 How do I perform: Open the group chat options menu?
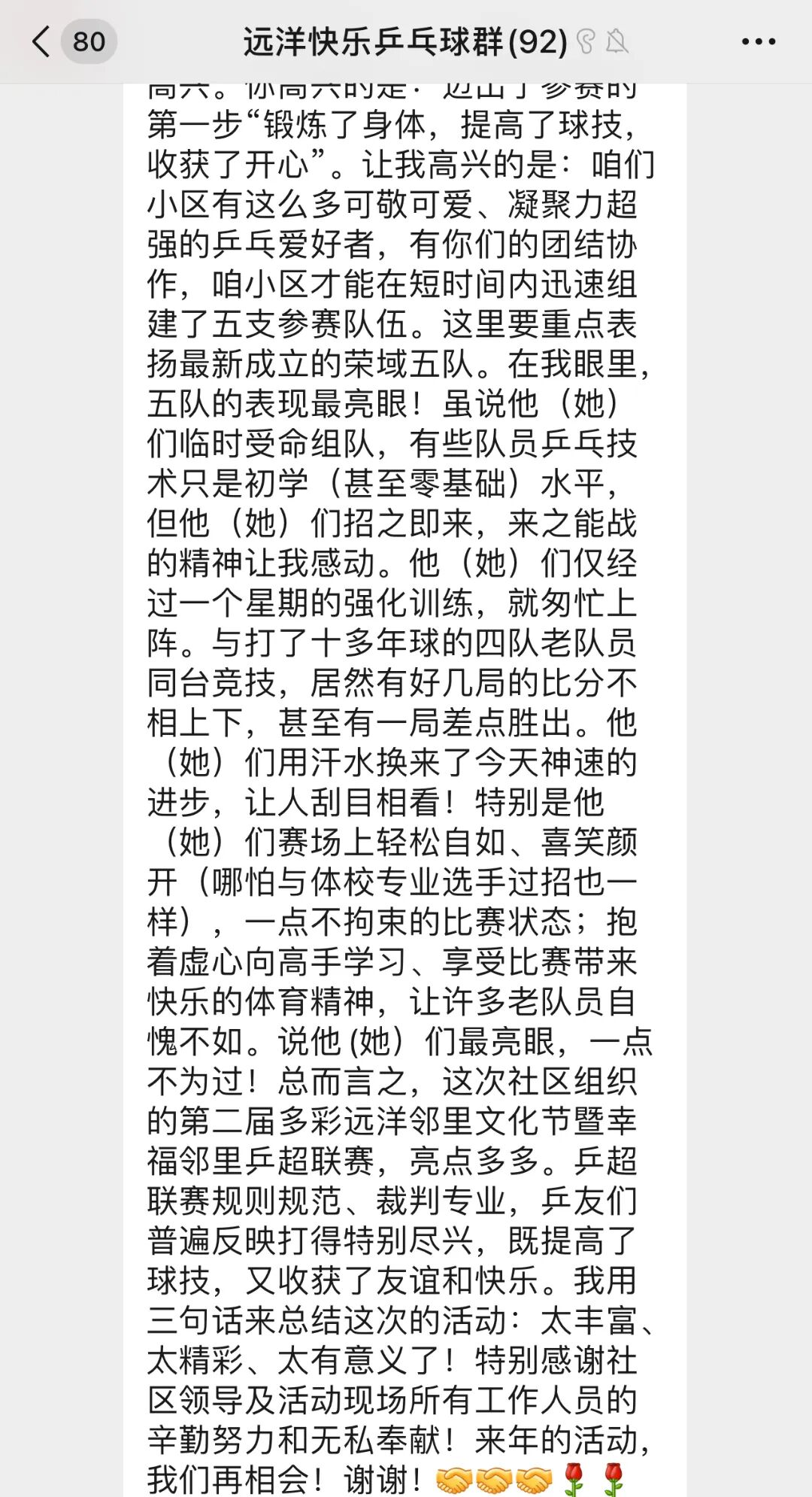[758, 41]
